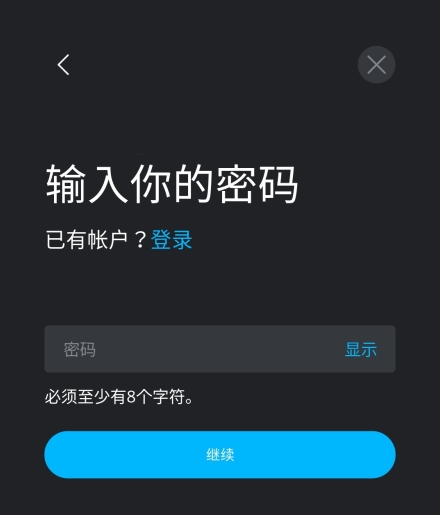The image size is (440, 515).
Task: Go back using the left arrow
Action: click(x=63, y=65)
